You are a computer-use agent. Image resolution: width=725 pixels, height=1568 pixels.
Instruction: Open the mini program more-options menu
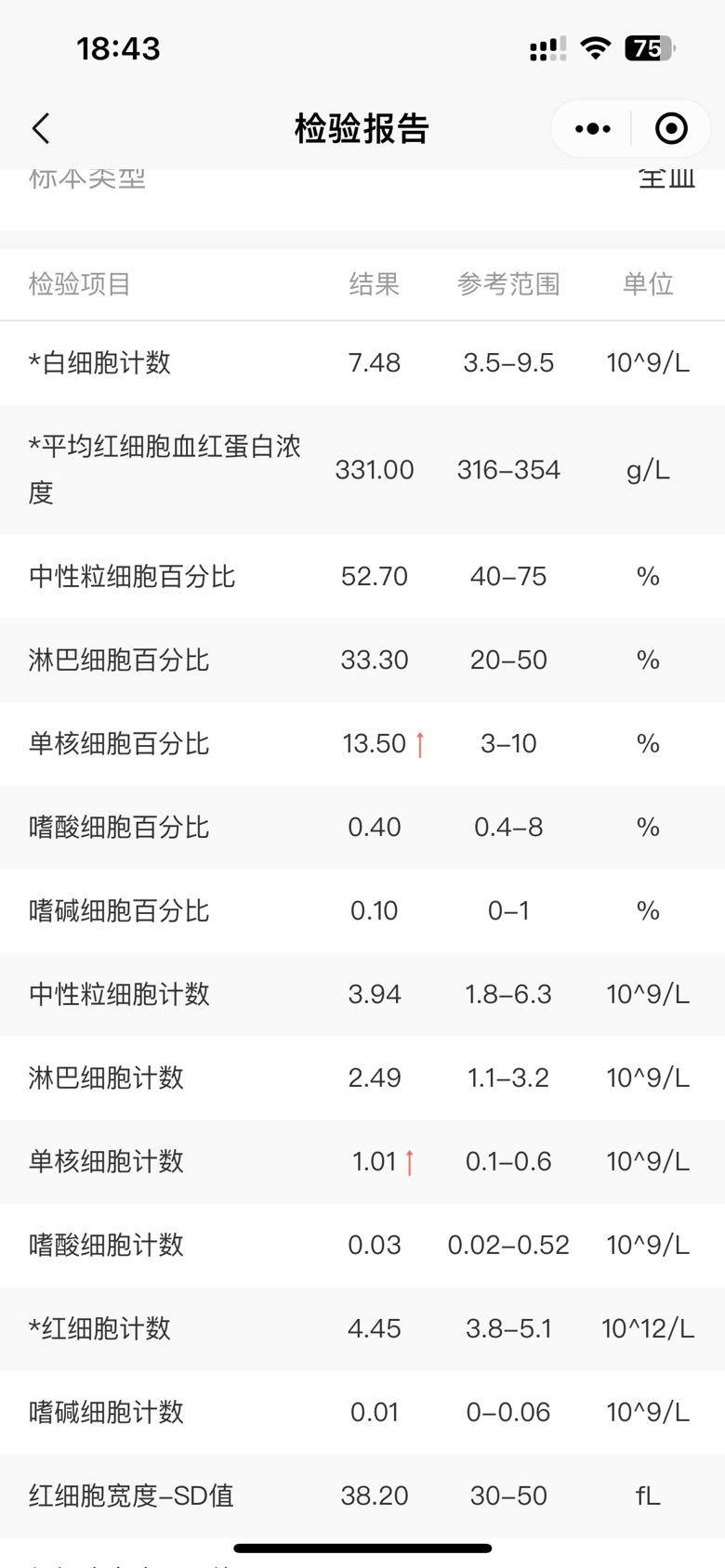(x=592, y=128)
